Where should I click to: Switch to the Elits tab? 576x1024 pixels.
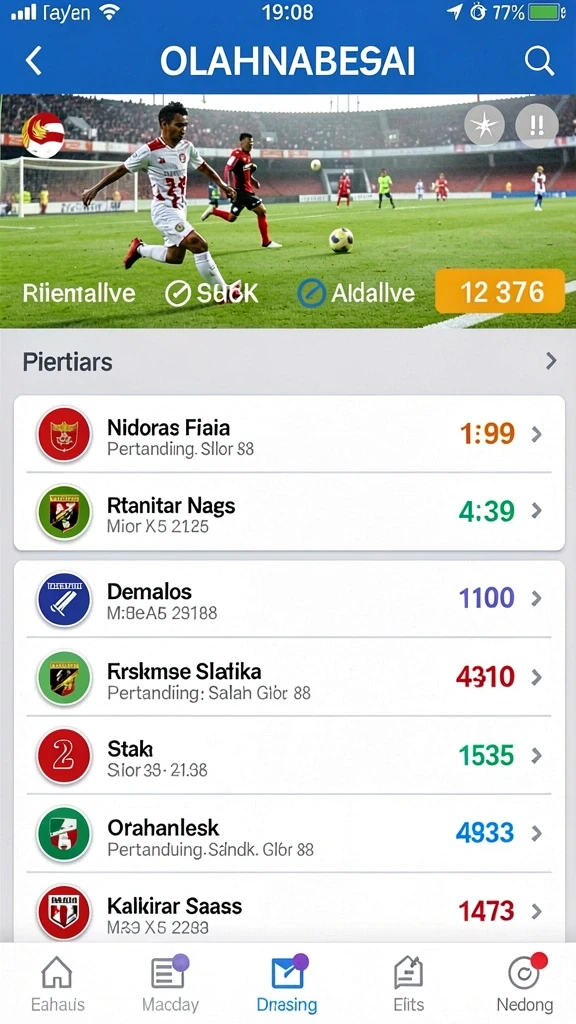409,984
